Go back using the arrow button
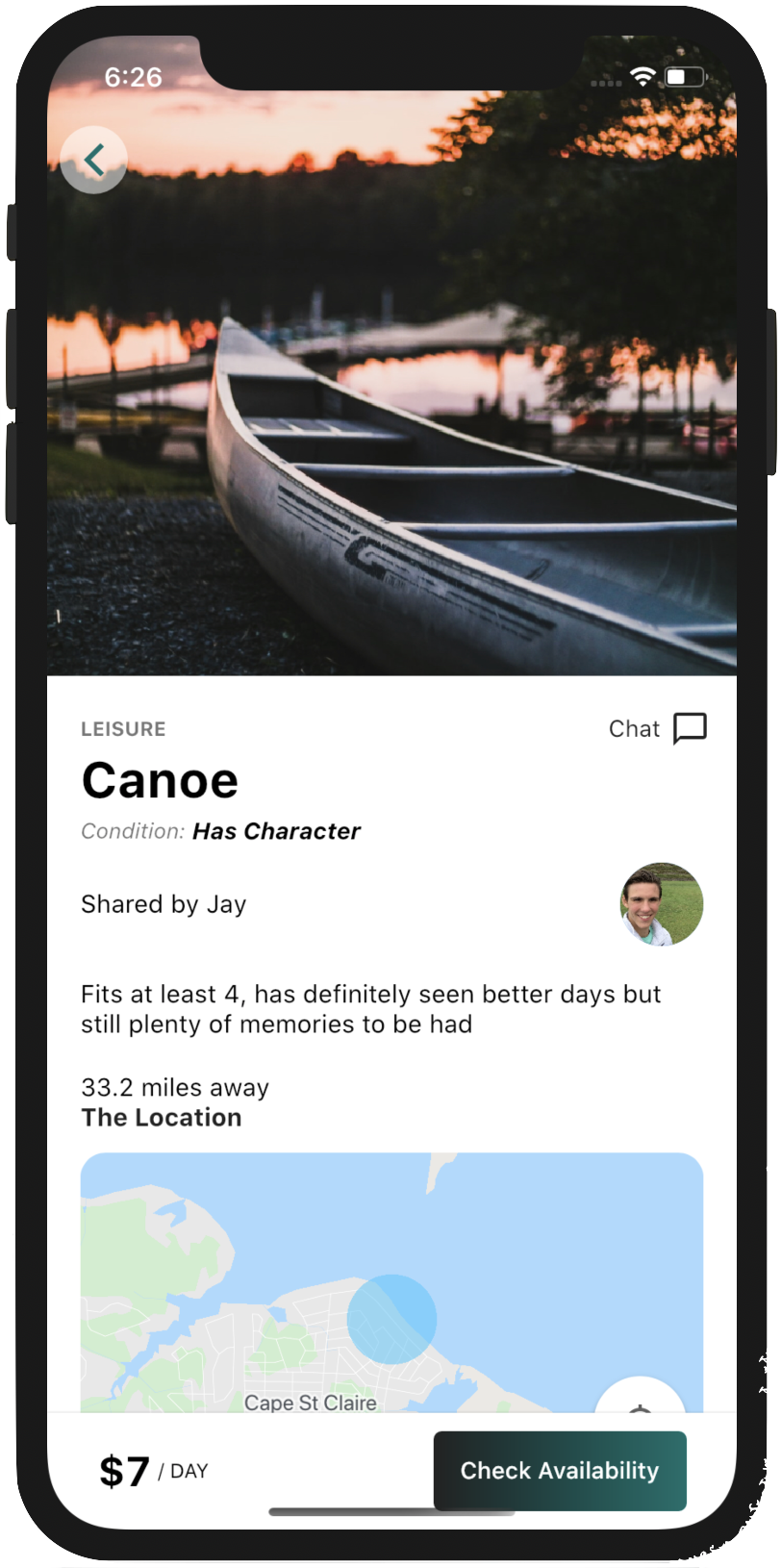The width and height of the screenshot is (781, 1568). pyautogui.click(x=93, y=160)
